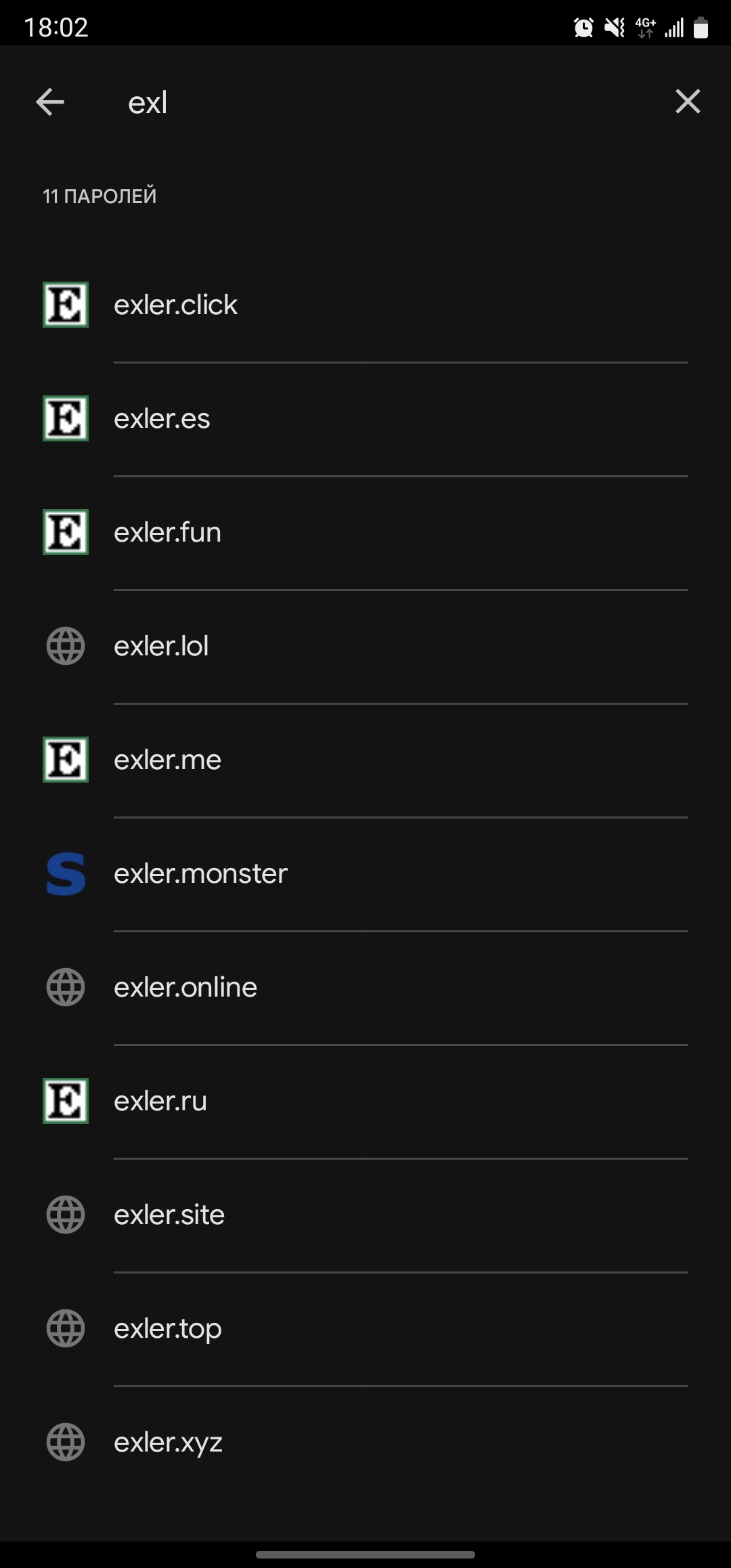This screenshot has width=731, height=1568.
Task: Select the exler.online saved password
Action: (x=365, y=988)
